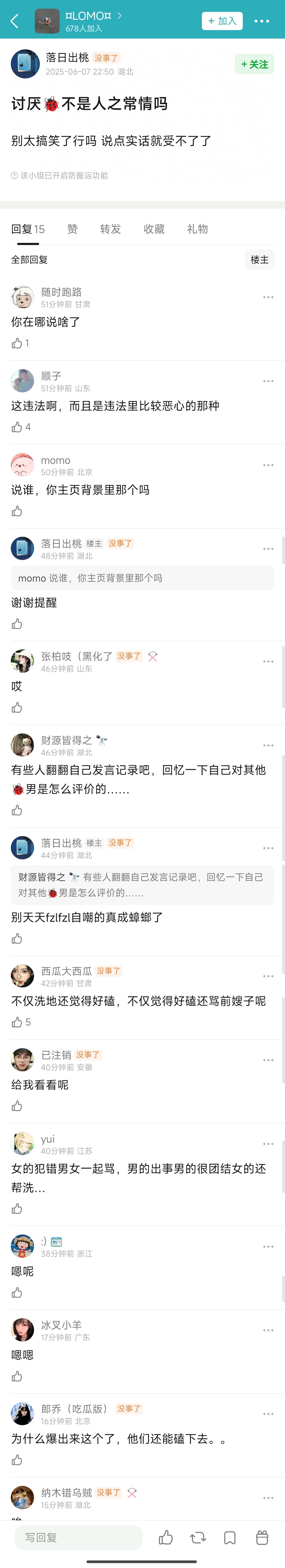View the 礼物 tab

coord(197,229)
